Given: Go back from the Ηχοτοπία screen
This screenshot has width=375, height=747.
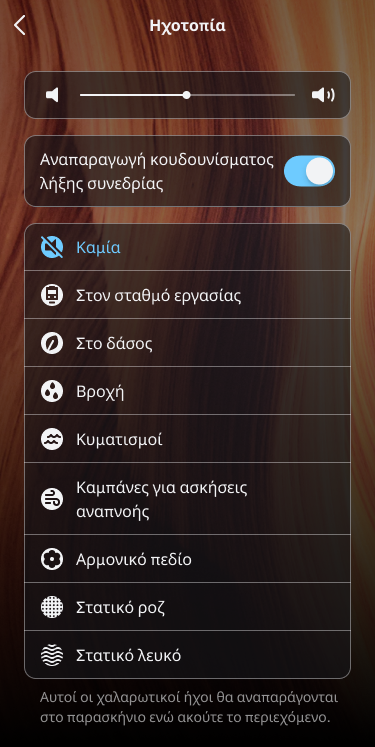Looking at the screenshot, I should pos(20,25).
